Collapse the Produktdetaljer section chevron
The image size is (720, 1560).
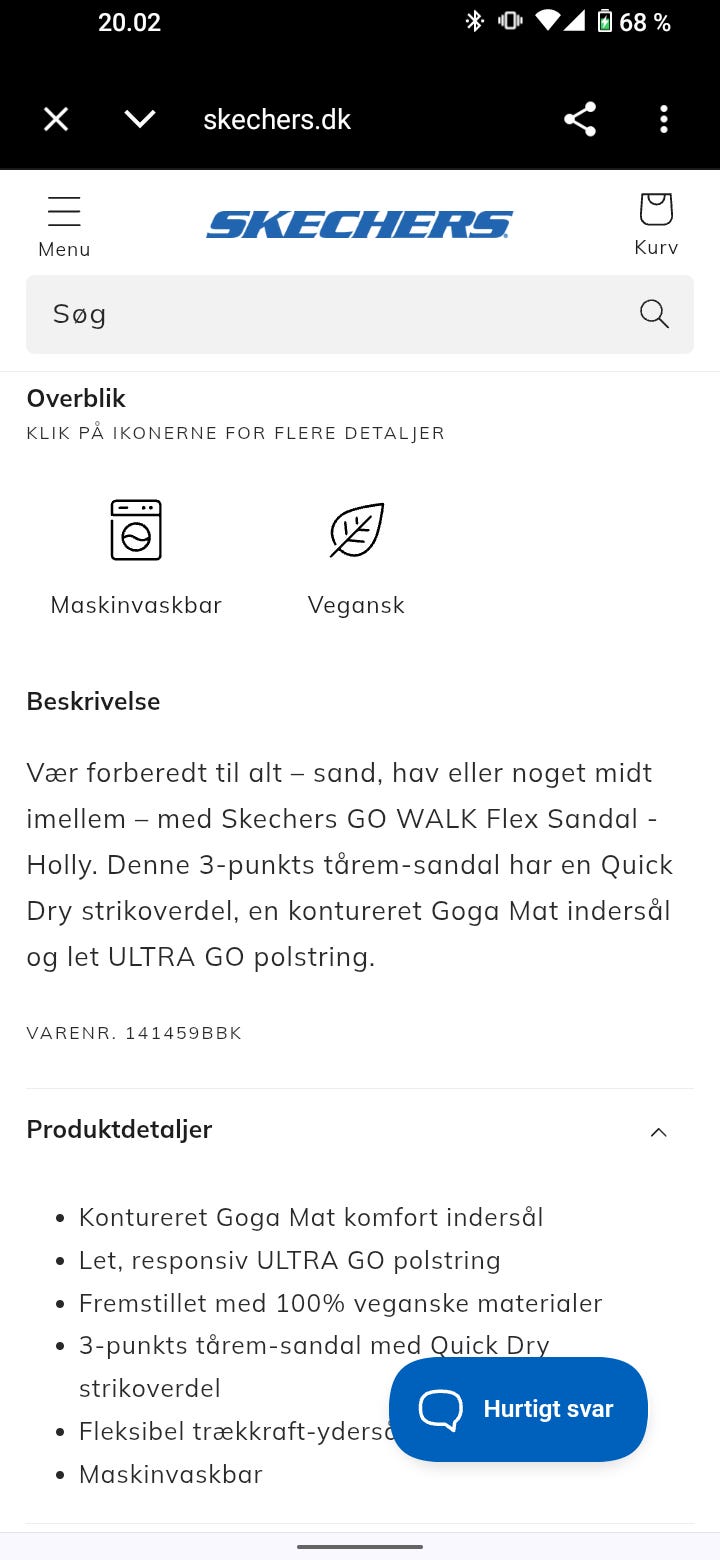point(658,1132)
